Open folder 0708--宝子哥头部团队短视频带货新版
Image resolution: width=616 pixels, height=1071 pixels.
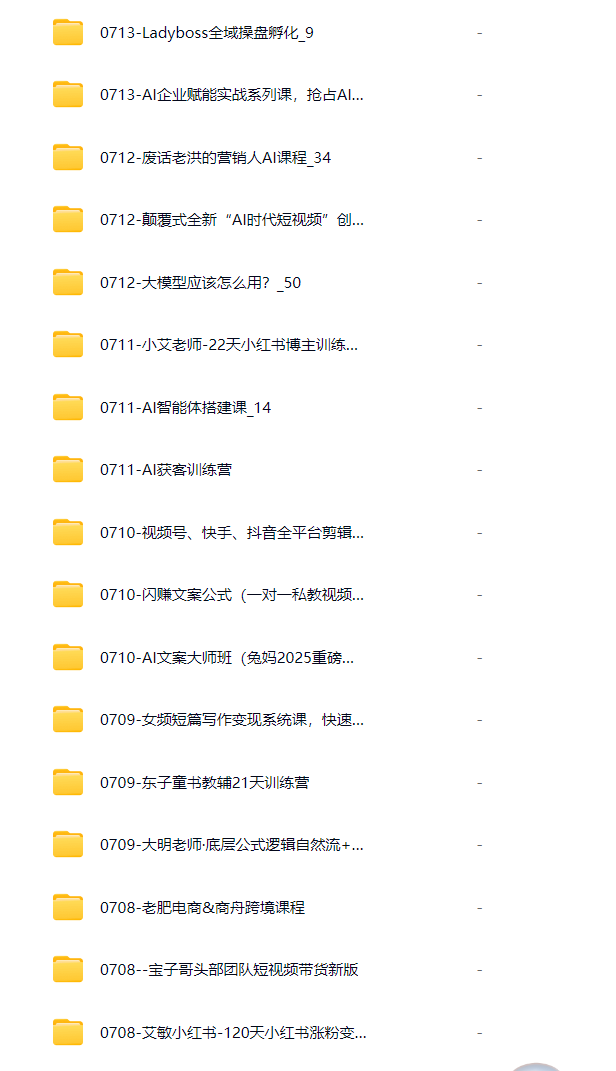pos(229,970)
